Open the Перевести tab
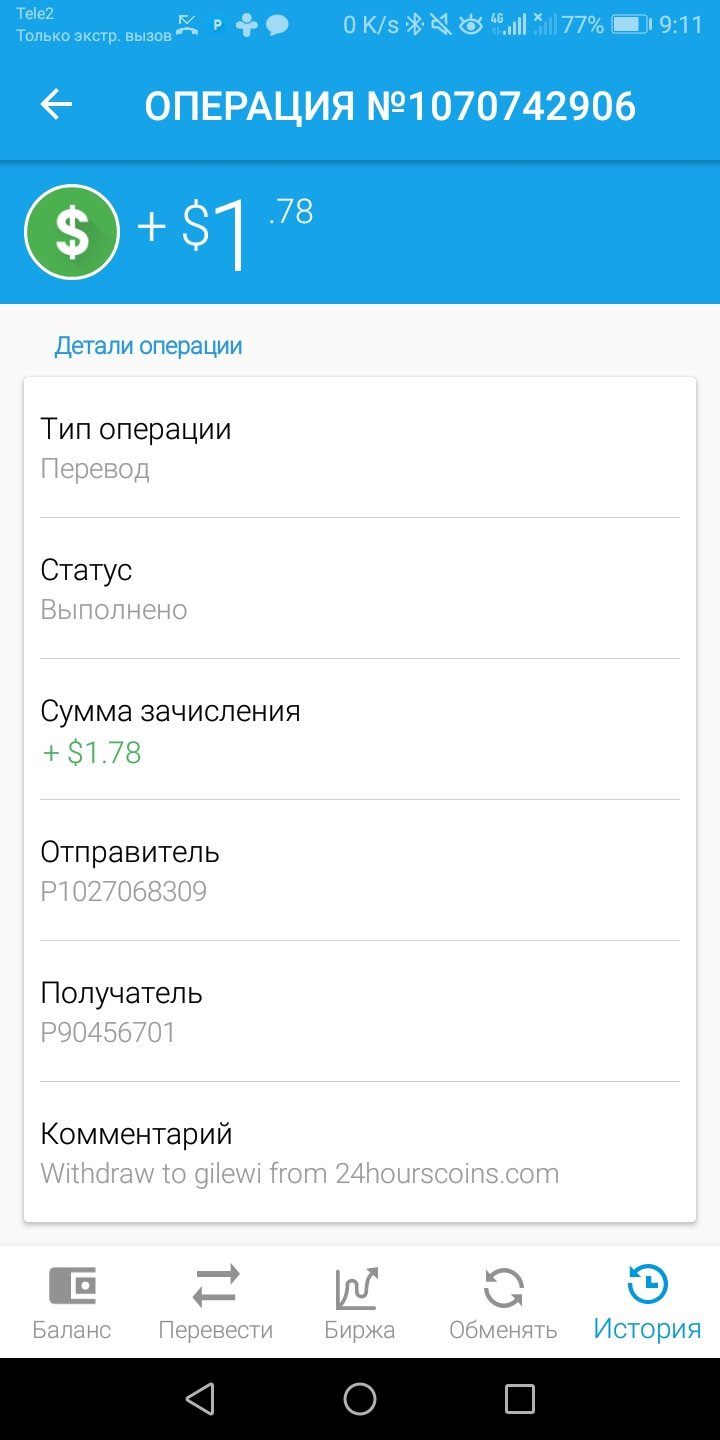The image size is (720, 1440). (216, 1302)
